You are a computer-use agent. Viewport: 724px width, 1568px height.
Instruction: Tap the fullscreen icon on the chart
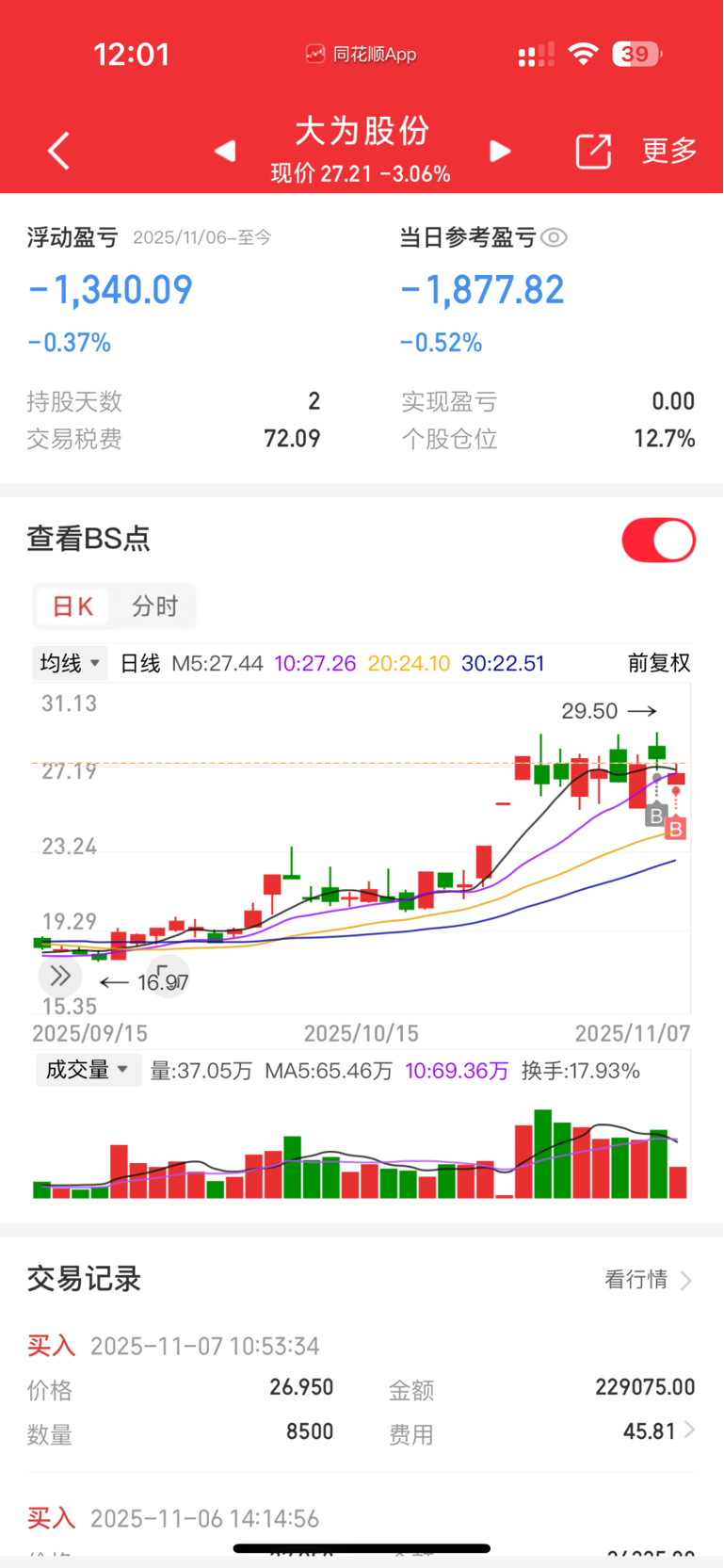point(169,976)
